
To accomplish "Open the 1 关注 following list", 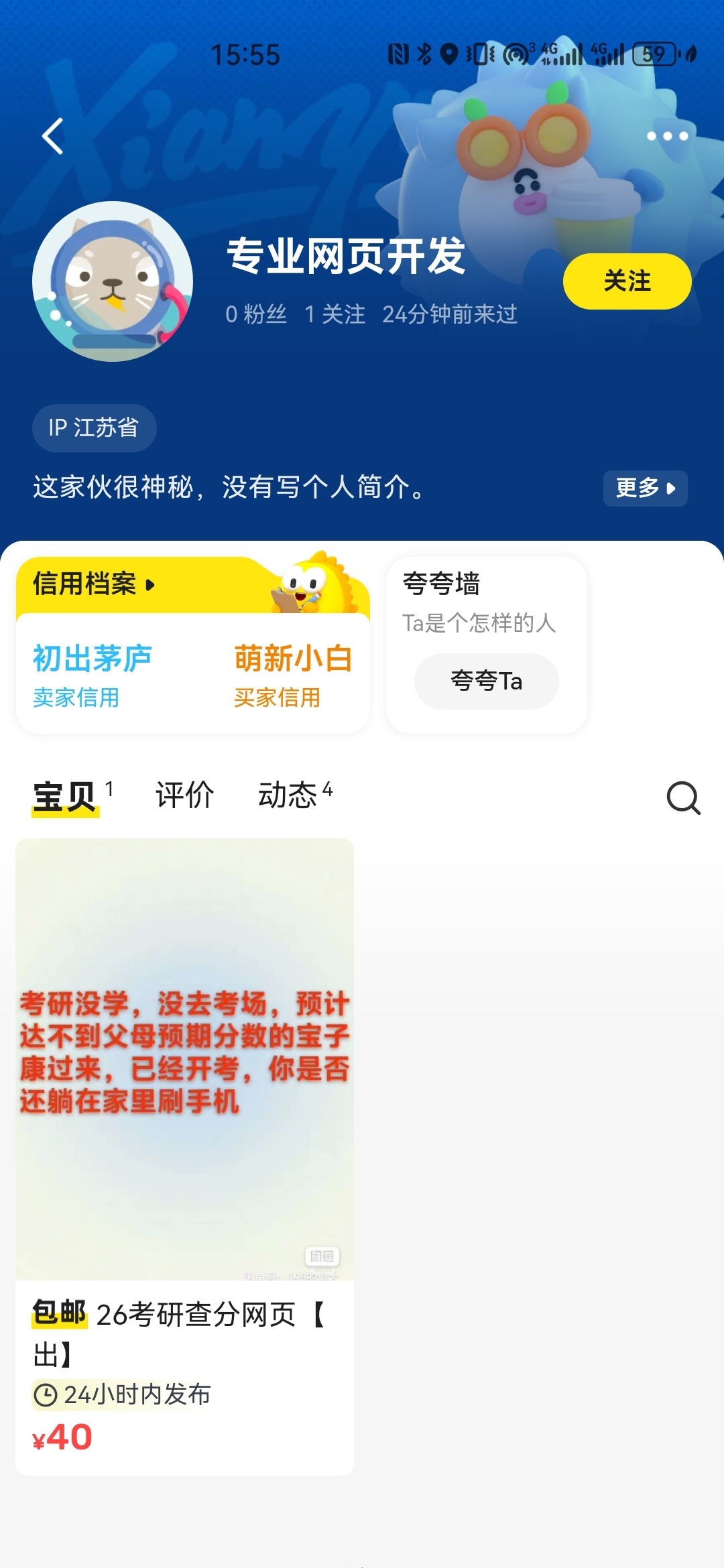I will (x=335, y=314).
